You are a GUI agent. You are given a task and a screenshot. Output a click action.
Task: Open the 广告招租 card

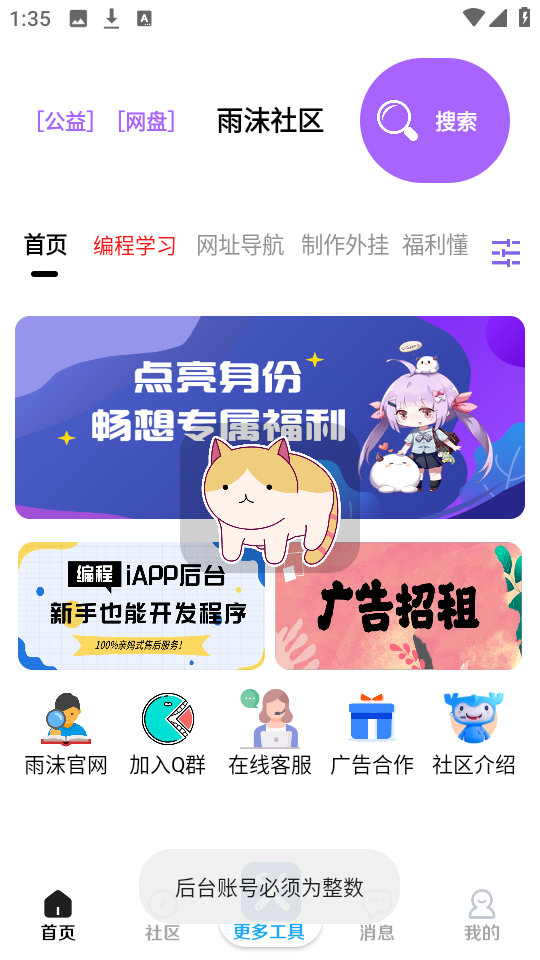point(399,606)
